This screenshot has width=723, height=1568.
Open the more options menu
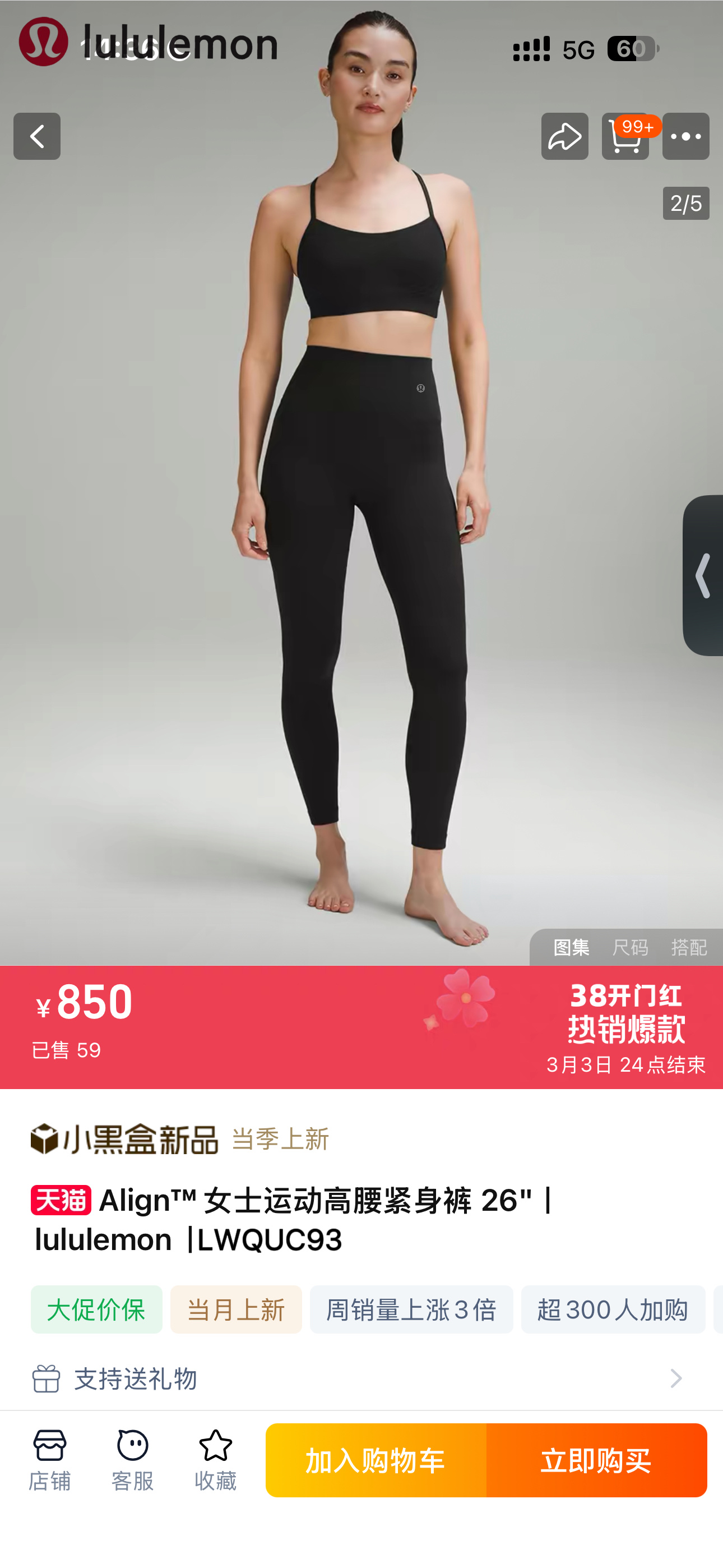[685, 136]
